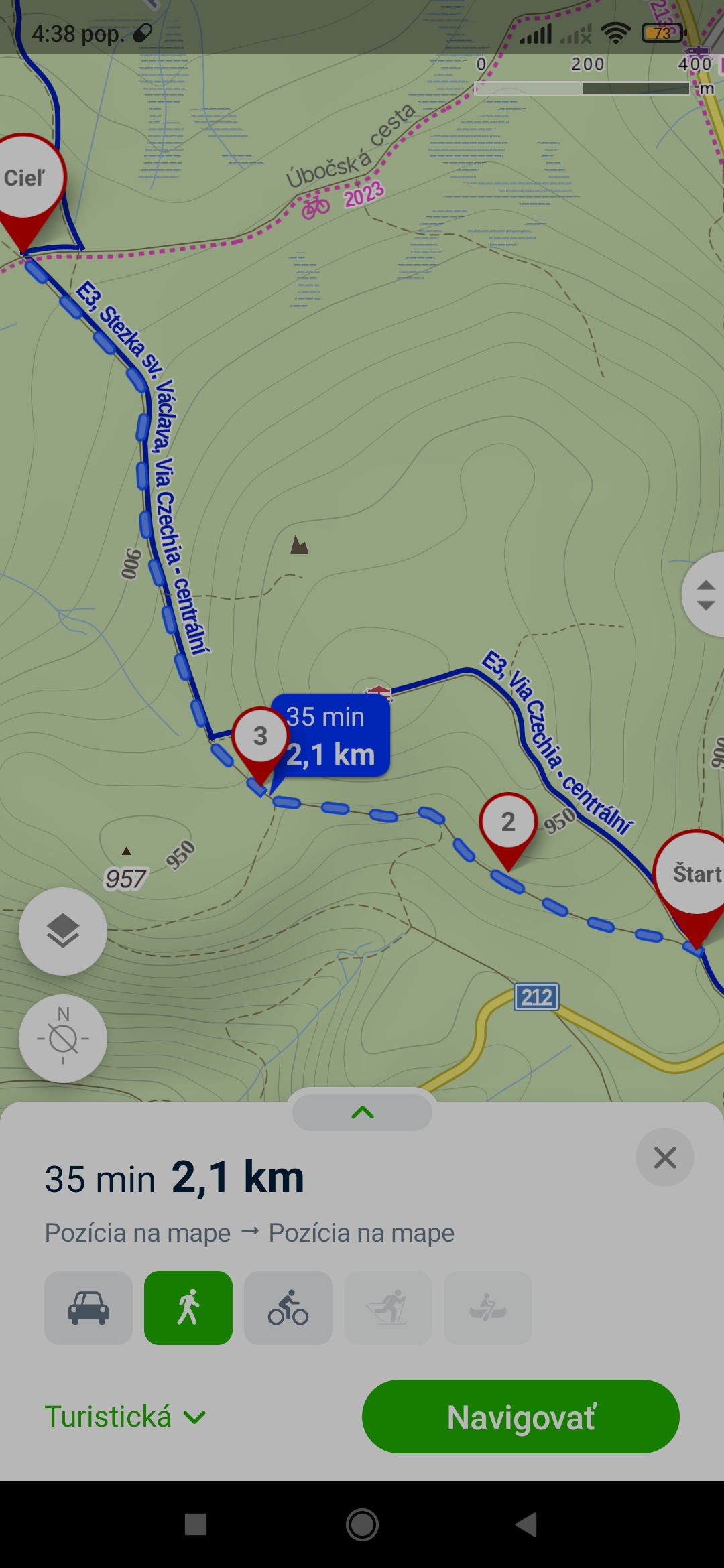This screenshot has height=1568, width=724.
Task: Tap the up-down arrows button on the map edge
Action: pos(704,594)
